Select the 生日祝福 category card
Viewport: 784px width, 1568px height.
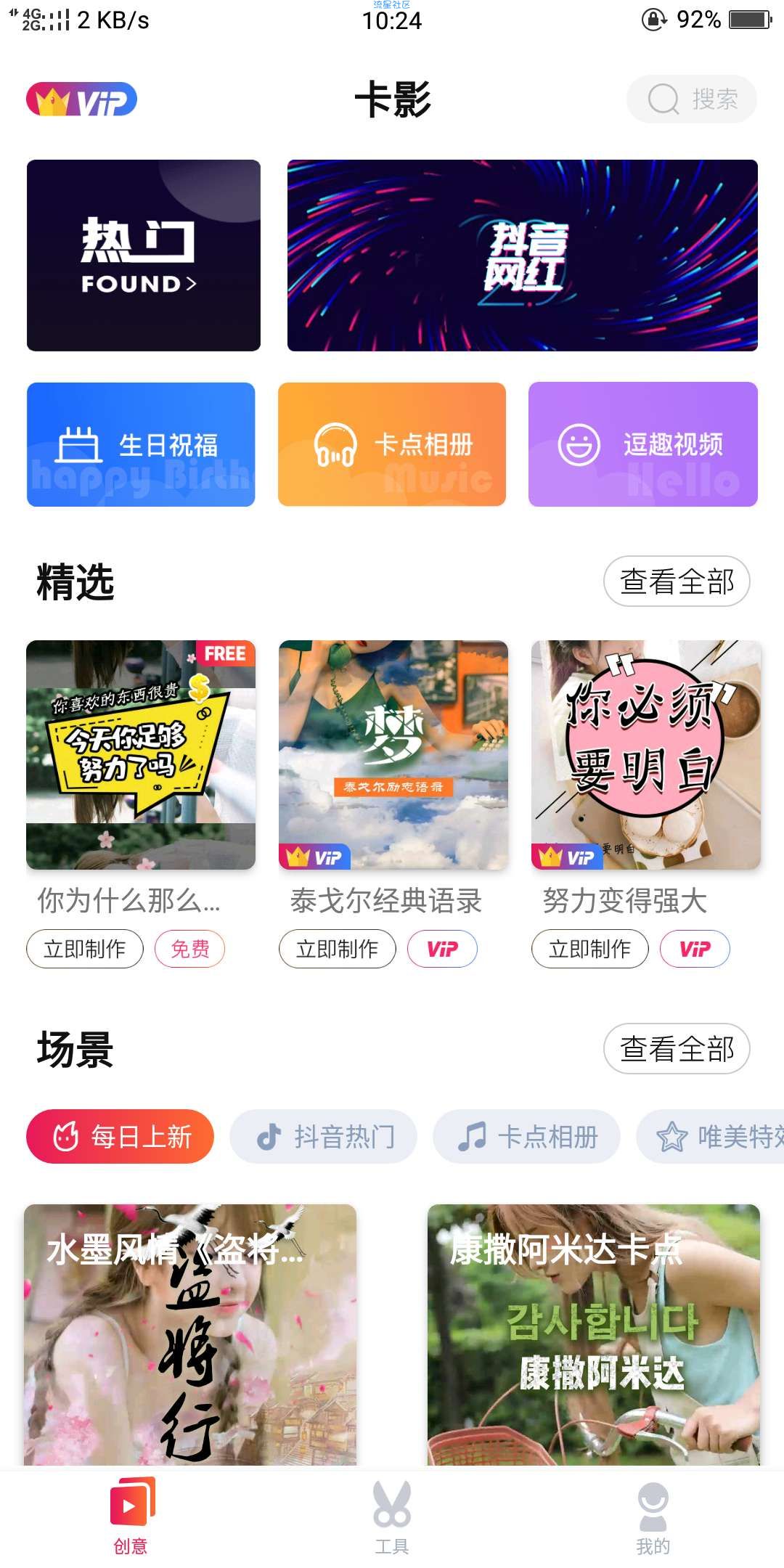point(141,444)
